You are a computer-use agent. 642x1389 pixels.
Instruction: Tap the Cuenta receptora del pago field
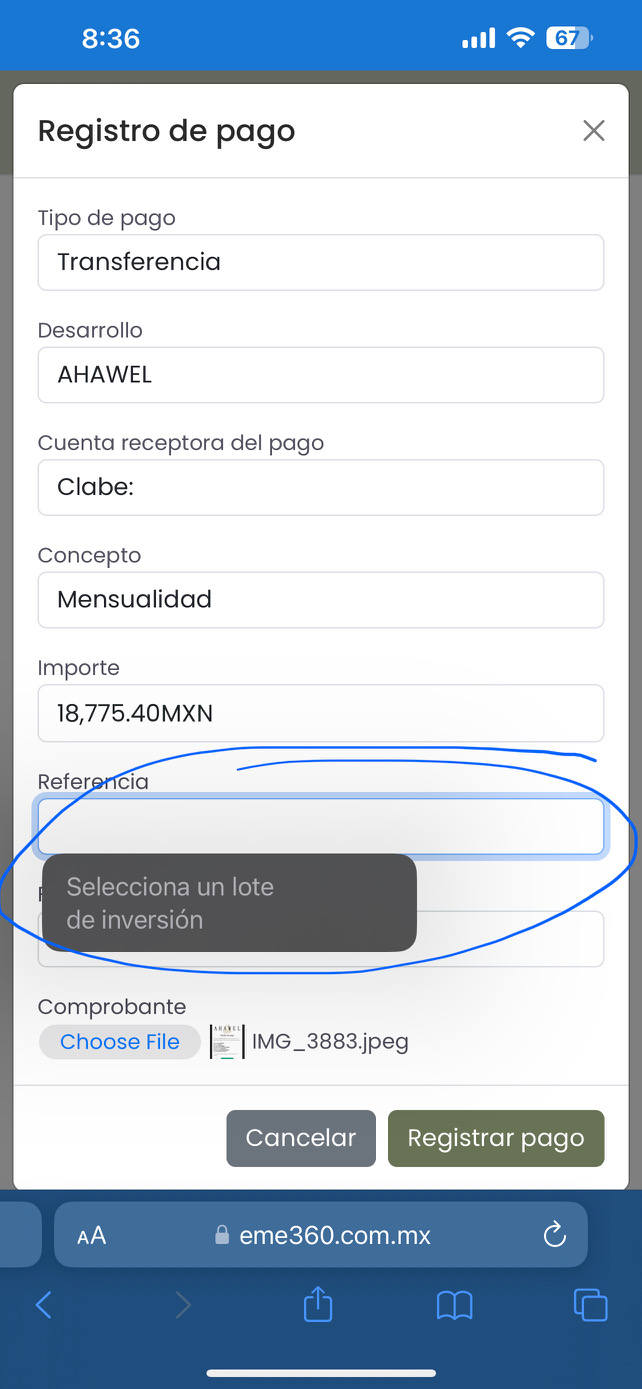click(x=320, y=487)
